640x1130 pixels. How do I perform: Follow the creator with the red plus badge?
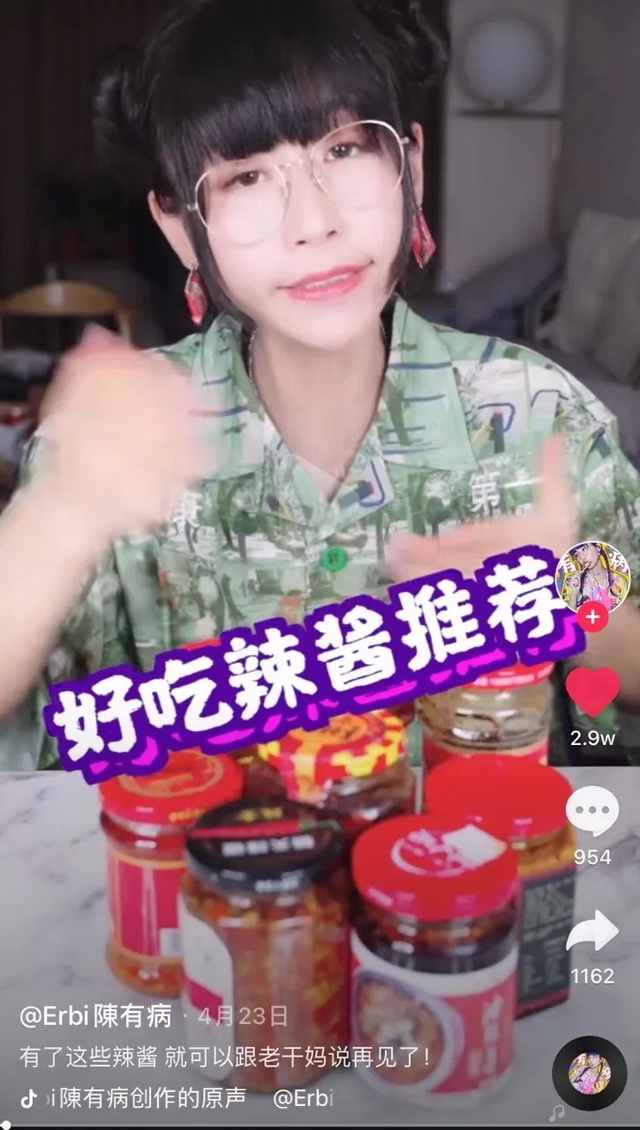[x=592, y=617]
